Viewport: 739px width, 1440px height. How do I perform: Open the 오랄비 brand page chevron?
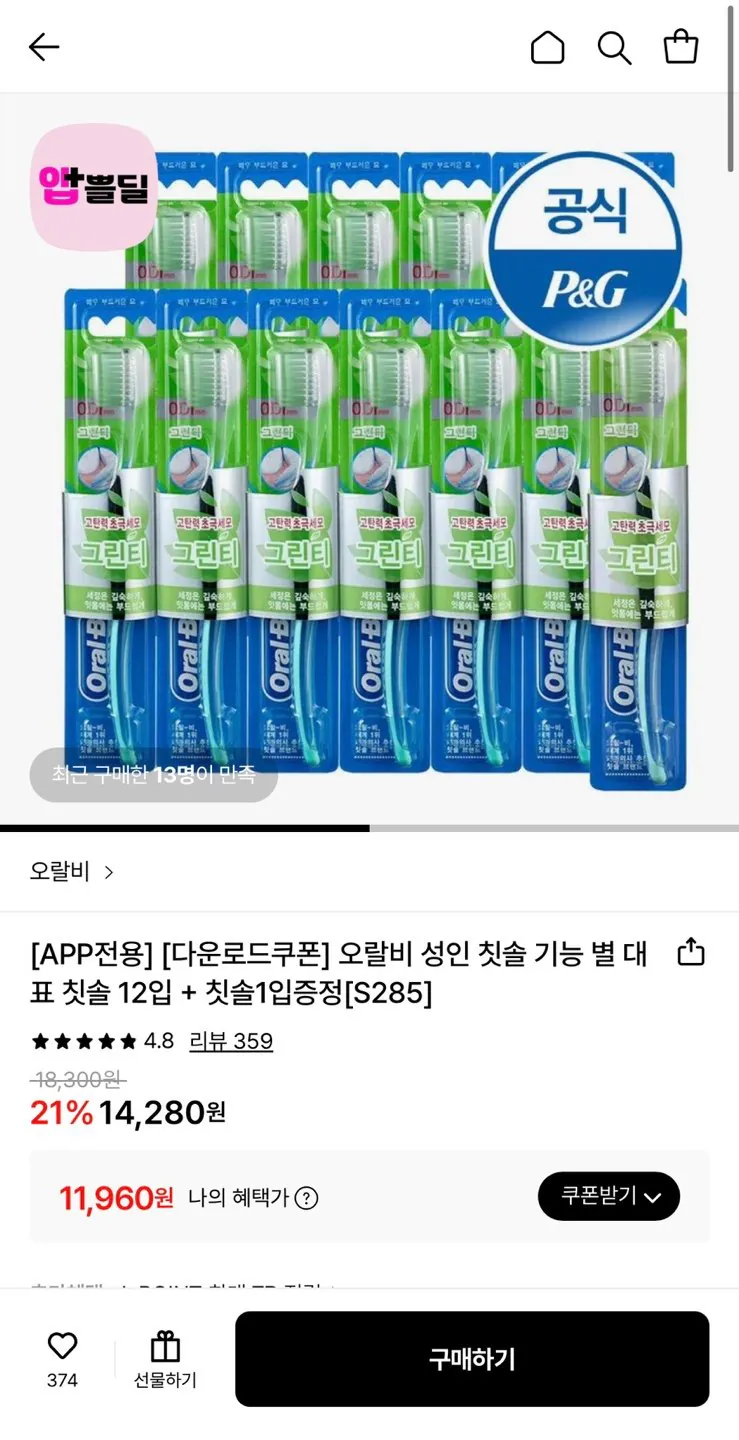click(x=110, y=871)
